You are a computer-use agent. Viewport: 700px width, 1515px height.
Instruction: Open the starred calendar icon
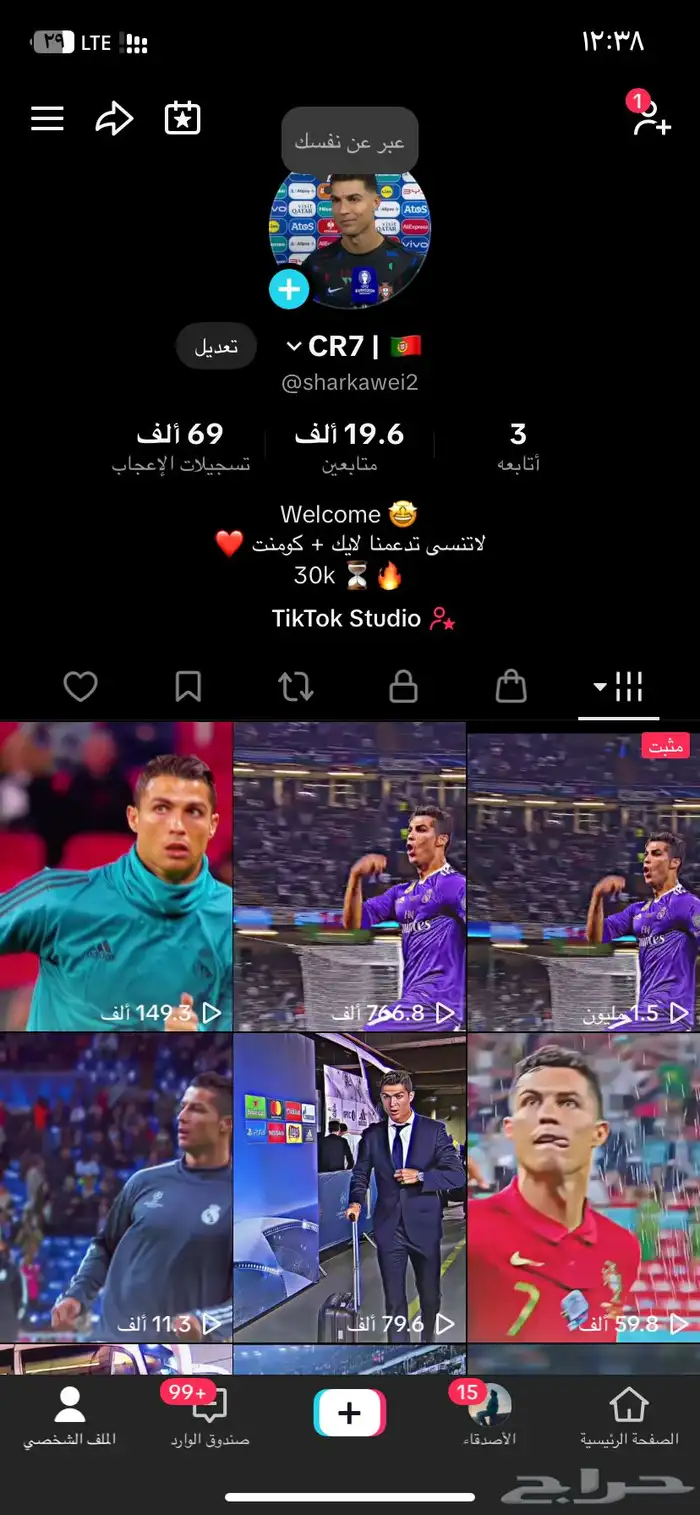click(x=182, y=119)
